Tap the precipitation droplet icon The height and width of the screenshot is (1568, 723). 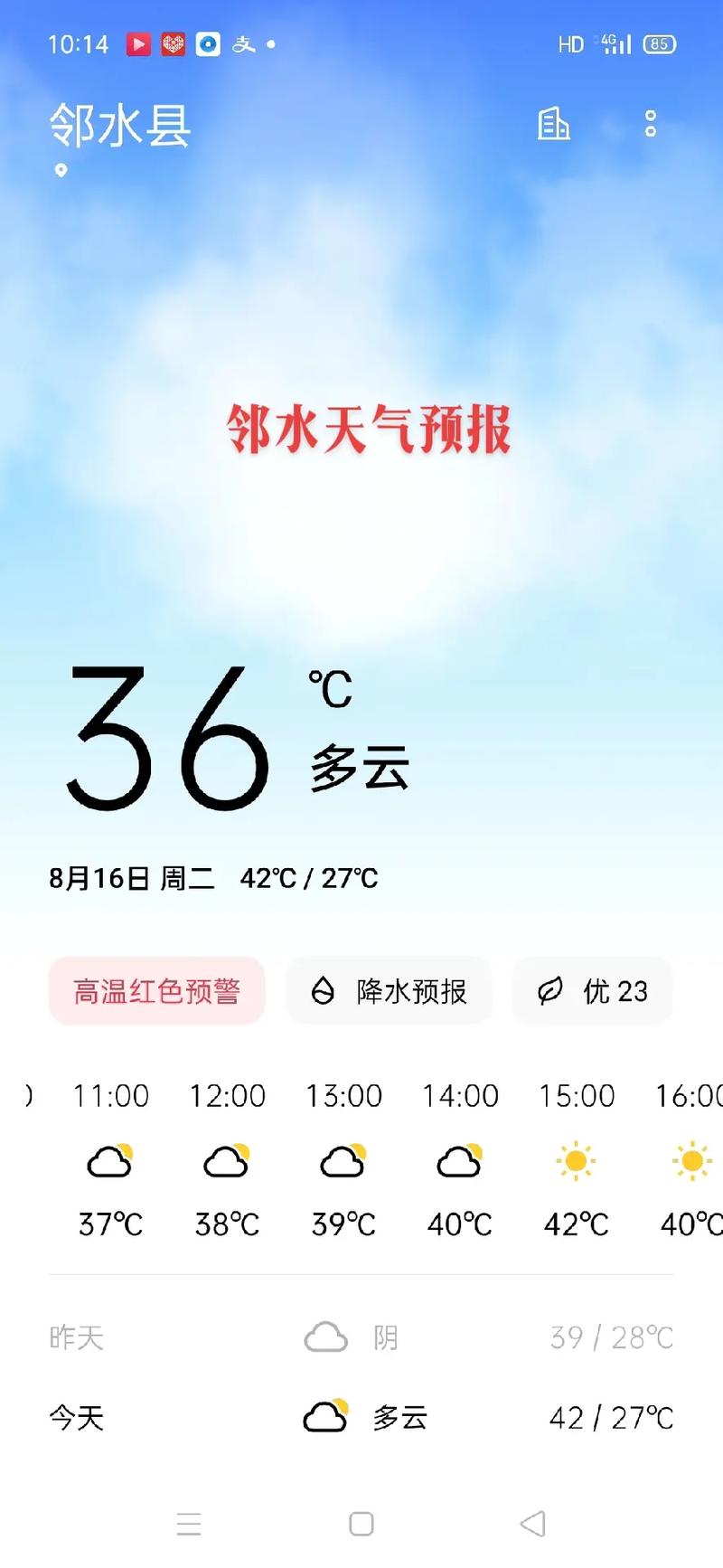click(x=323, y=991)
